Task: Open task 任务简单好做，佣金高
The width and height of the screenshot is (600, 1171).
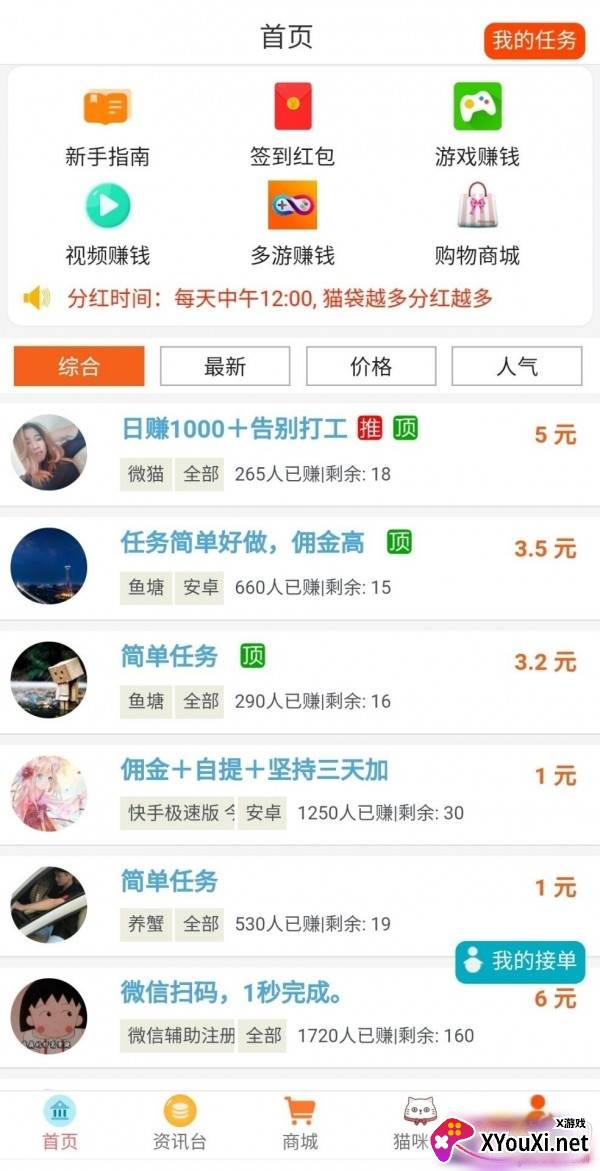Action: point(300,568)
